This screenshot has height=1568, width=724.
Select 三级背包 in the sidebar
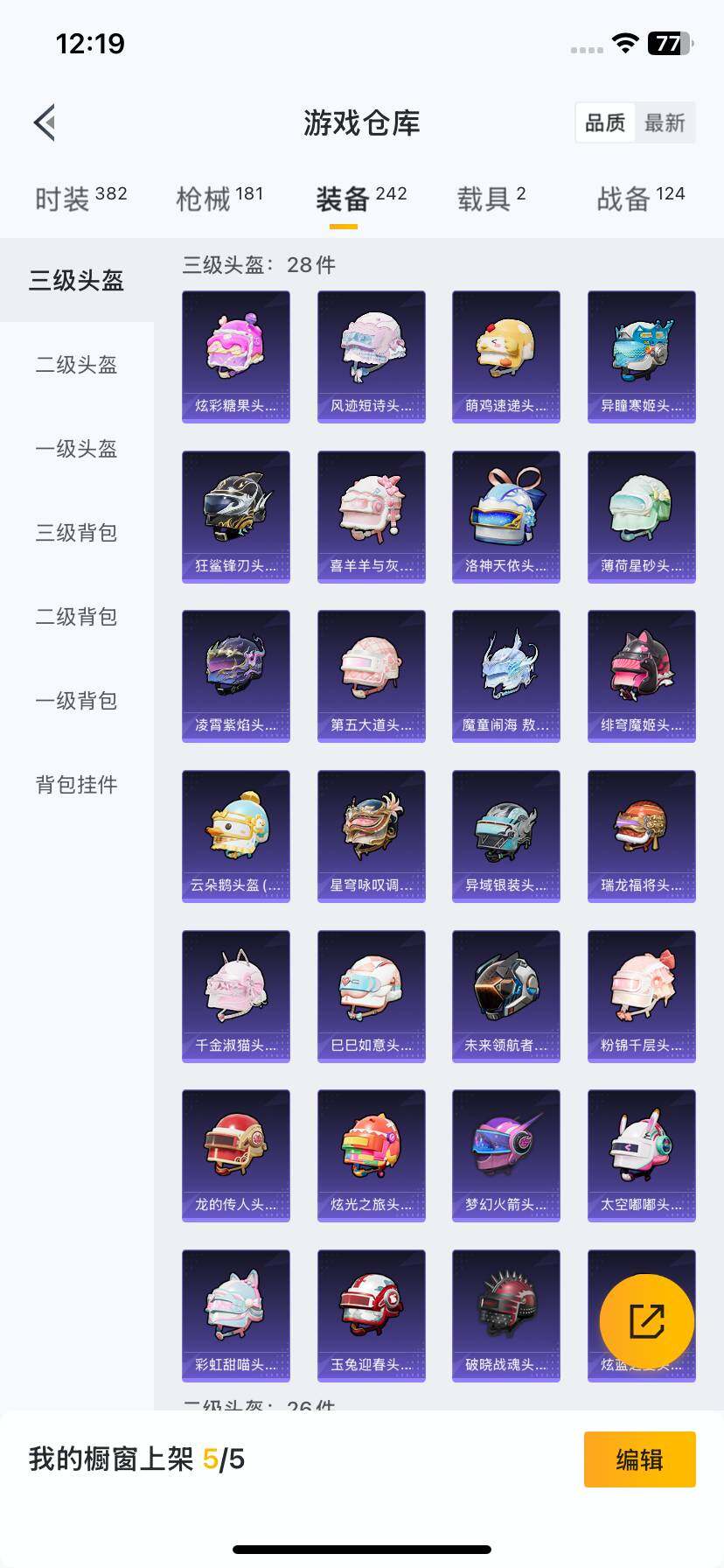[x=76, y=533]
